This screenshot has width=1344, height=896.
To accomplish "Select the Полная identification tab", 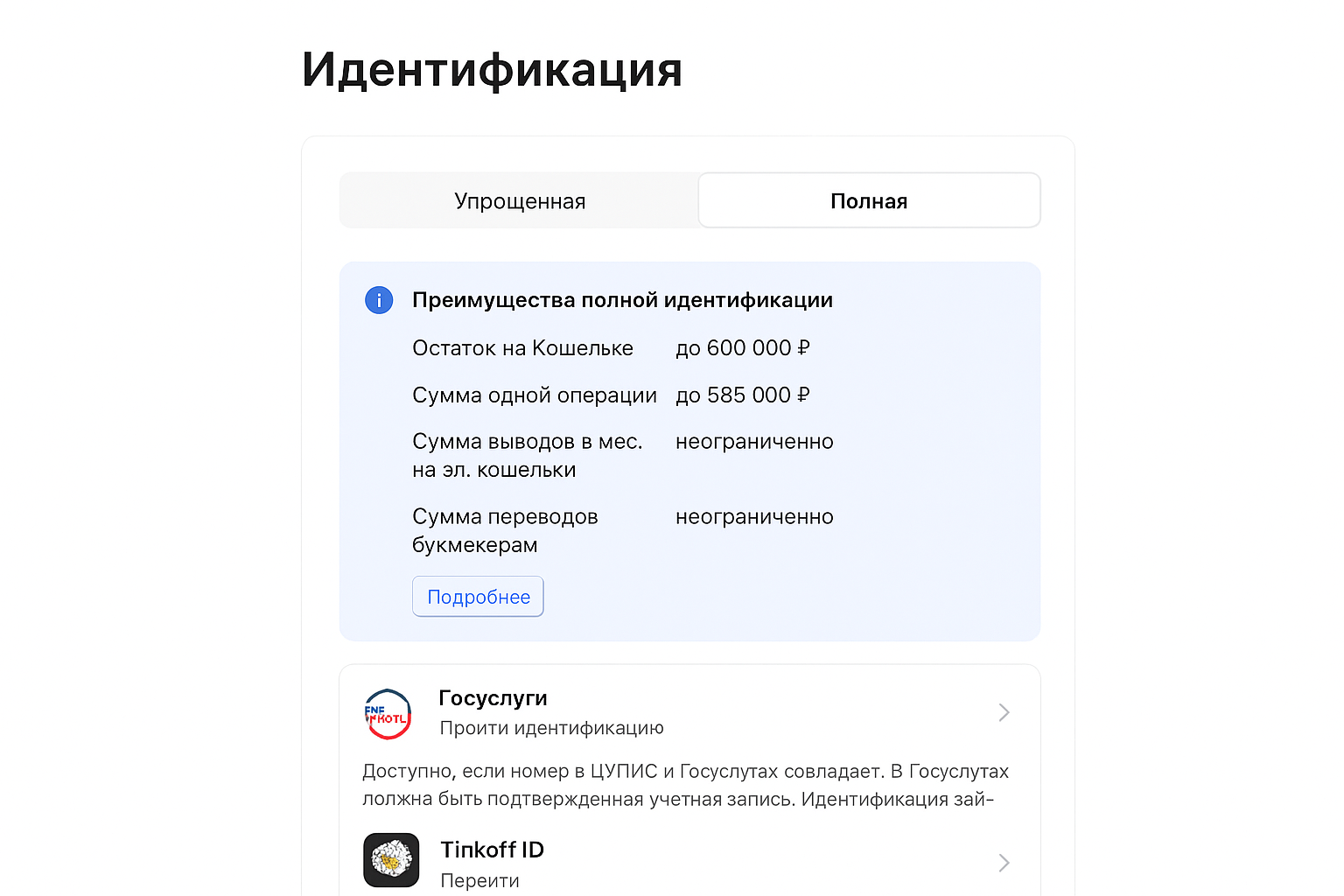I will tap(868, 201).
